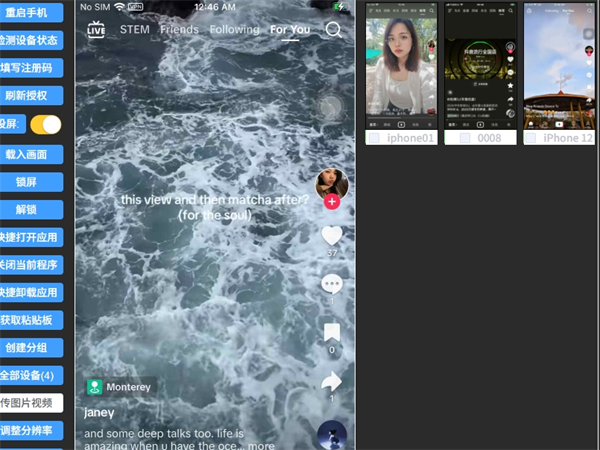Open the LIVE icon

[96, 29]
